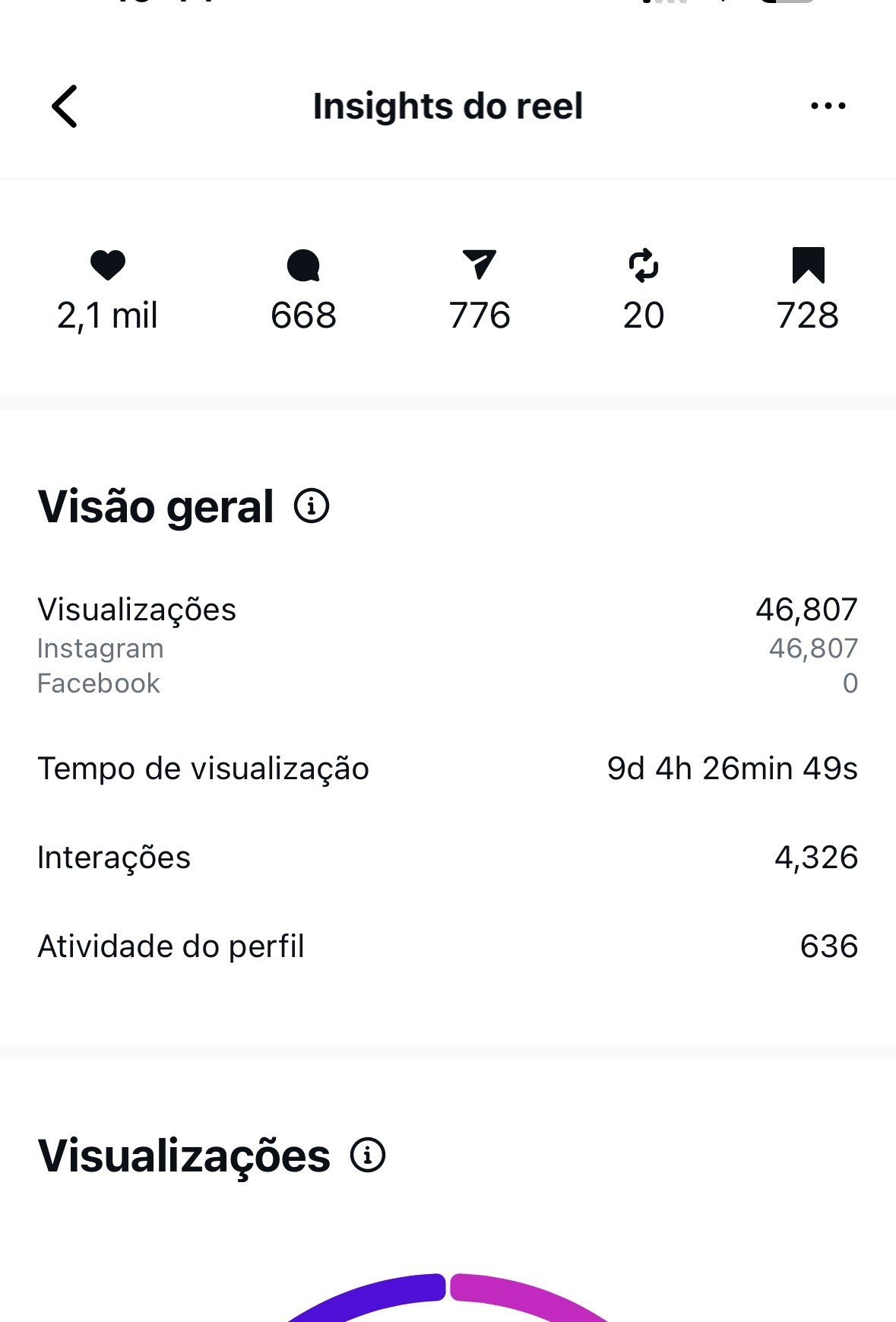The image size is (896, 1322).
Task: Open info icon beside Visão geral
Action: point(312,506)
